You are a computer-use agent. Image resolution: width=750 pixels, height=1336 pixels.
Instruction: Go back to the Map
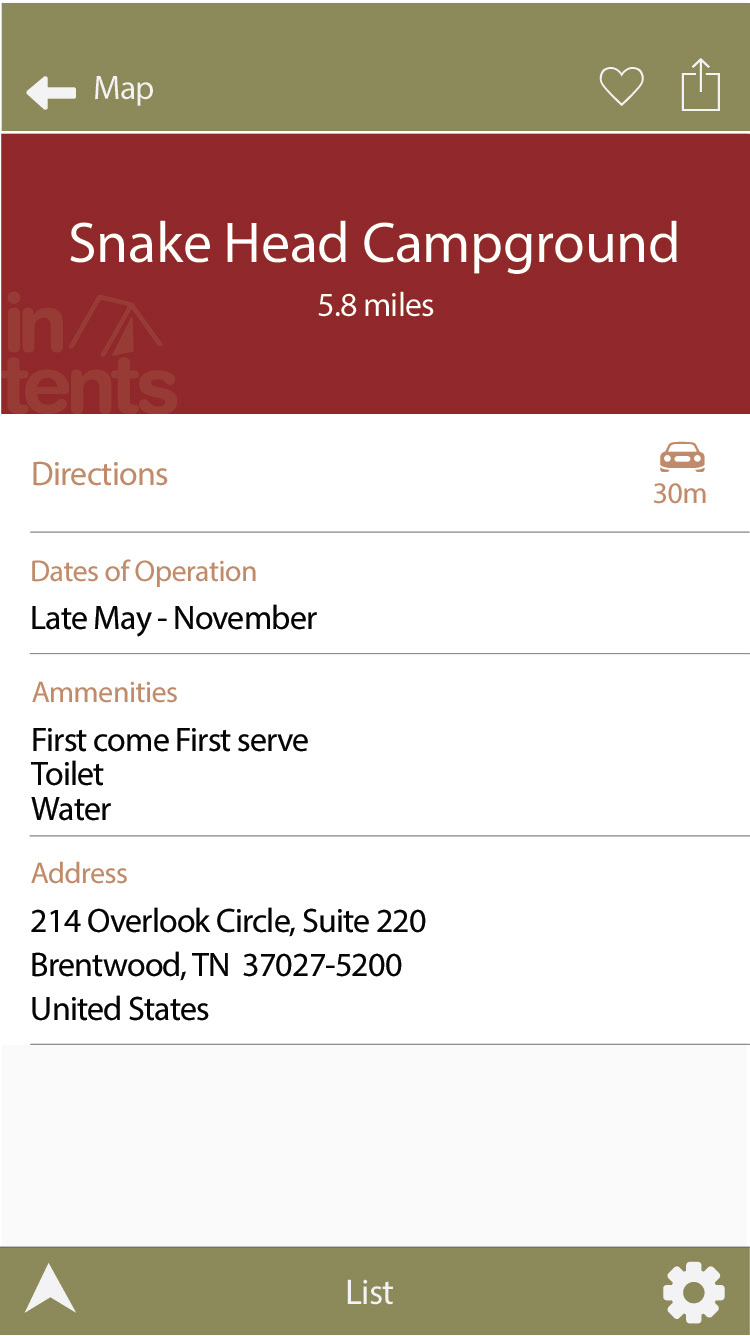tap(89, 90)
